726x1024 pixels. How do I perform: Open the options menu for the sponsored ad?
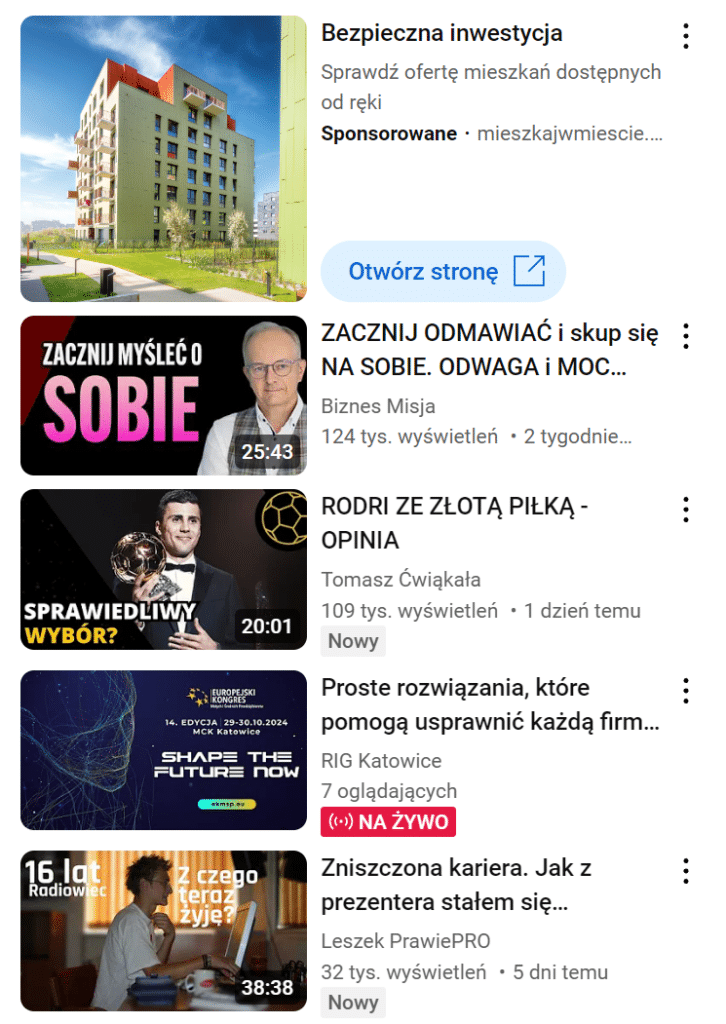(686, 36)
